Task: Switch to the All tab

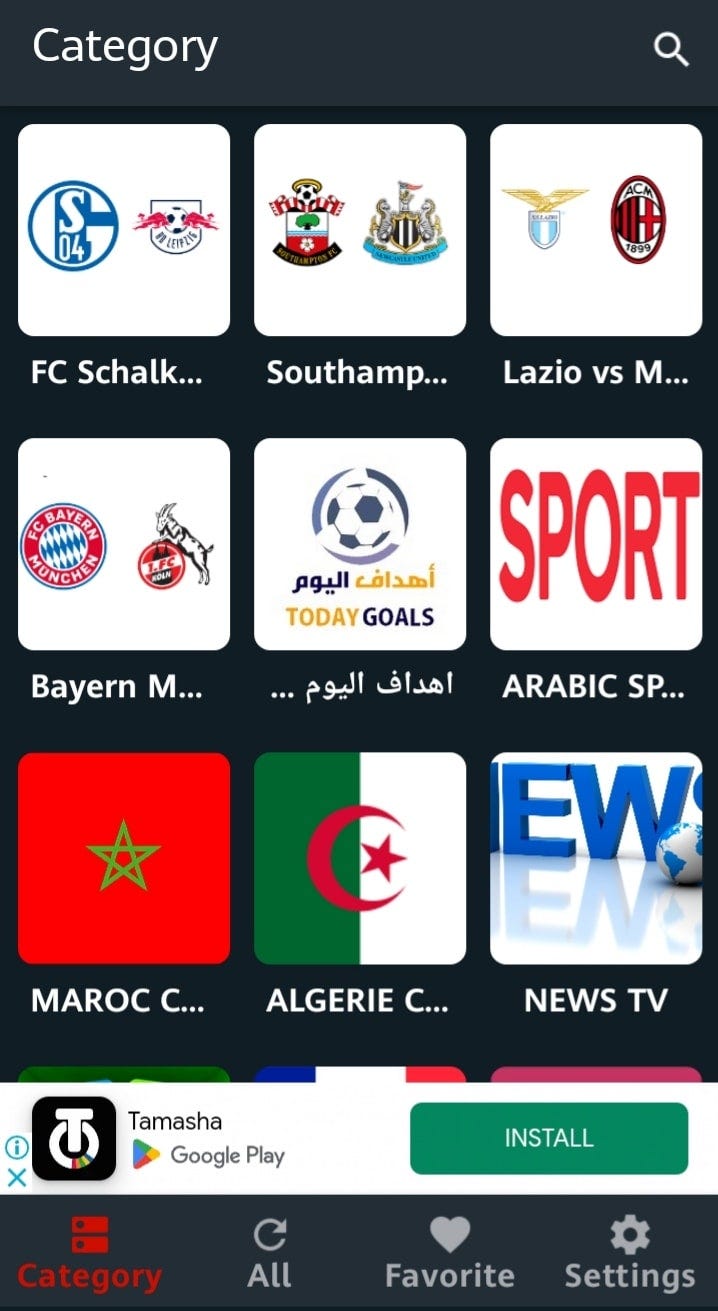Action: coord(270,1253)
